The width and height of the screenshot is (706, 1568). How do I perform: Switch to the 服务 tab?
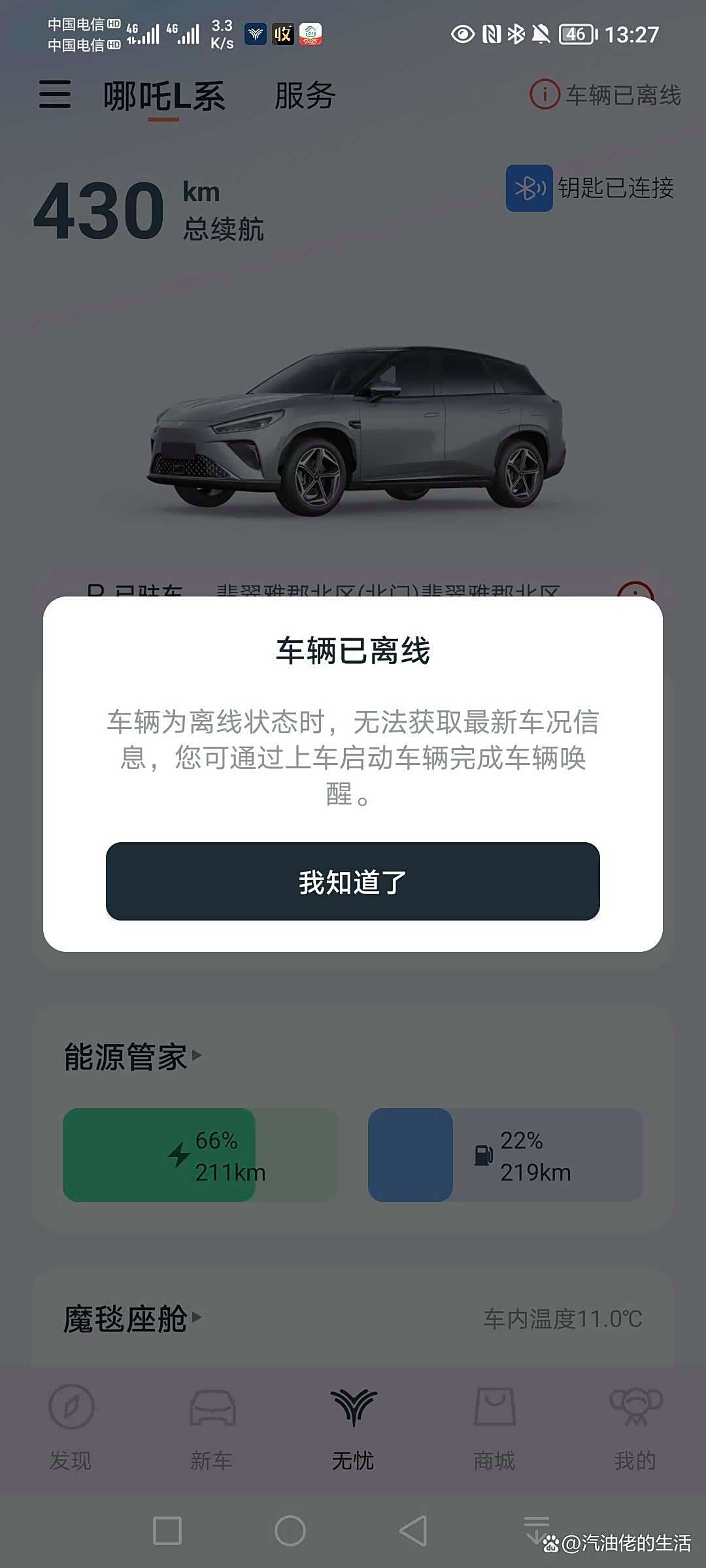[305, 96]
